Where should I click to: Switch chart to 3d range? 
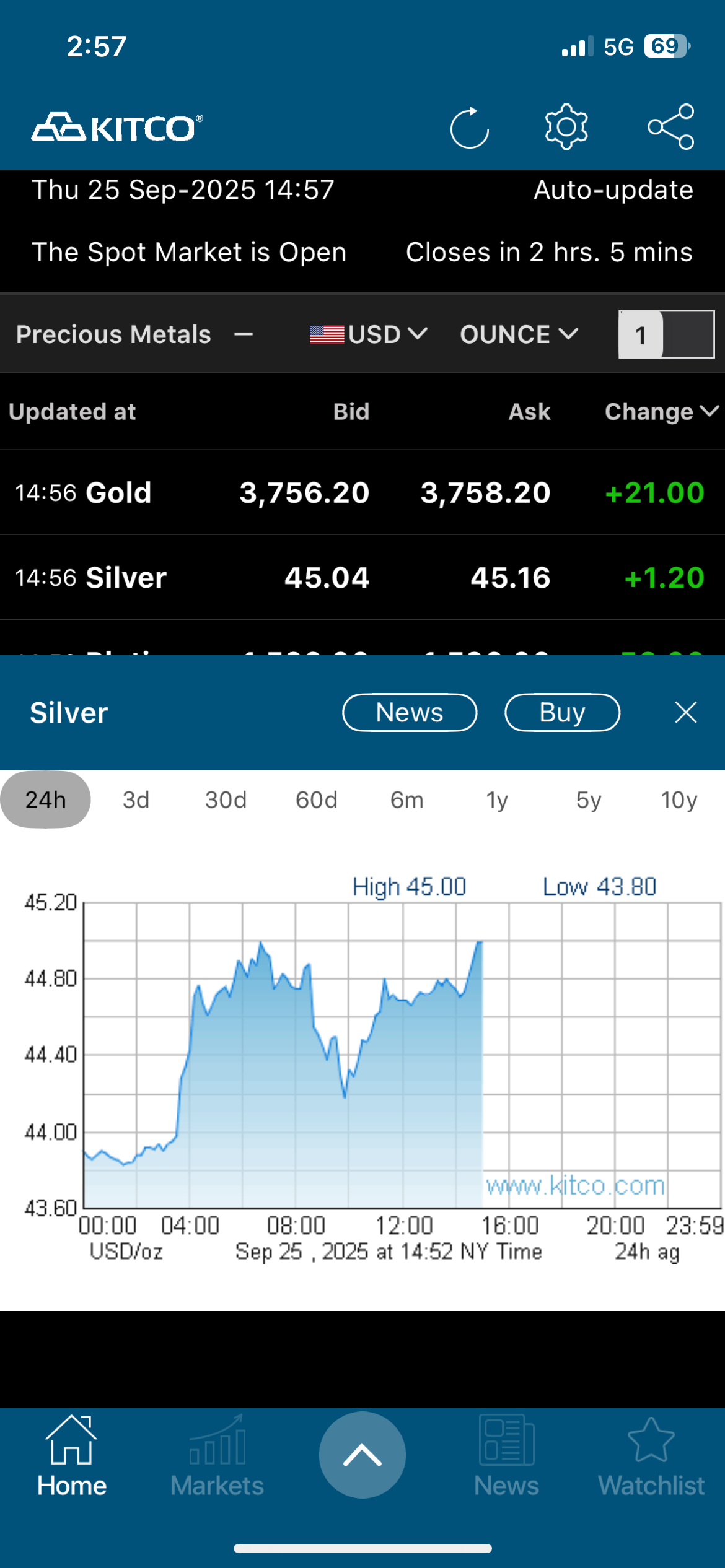[136, 800]
